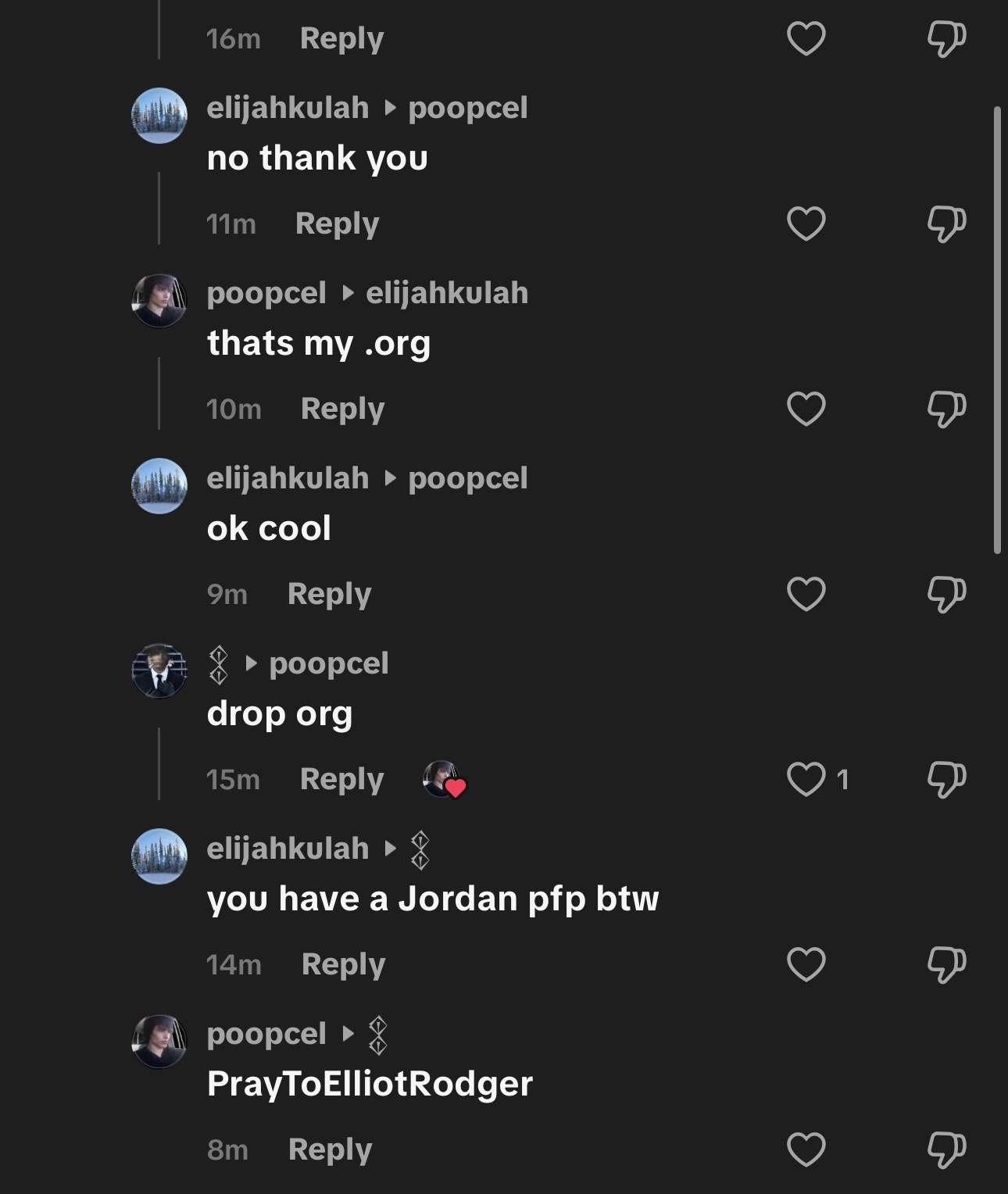1008x1194 pixels.
Task: Reply to the 'drop org' comment
Action: [x=341, y=779]
